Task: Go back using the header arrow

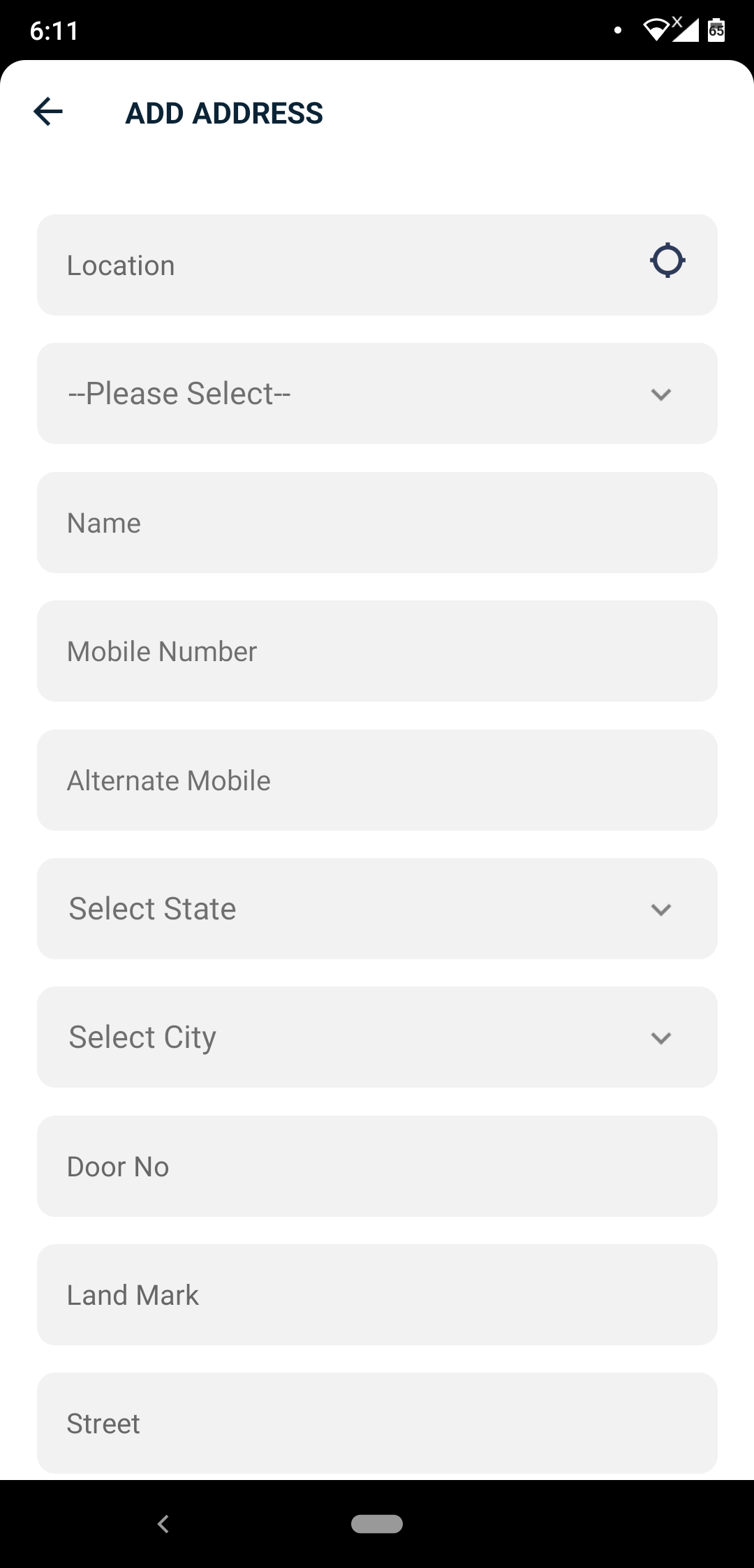Action: click(48, 112)
